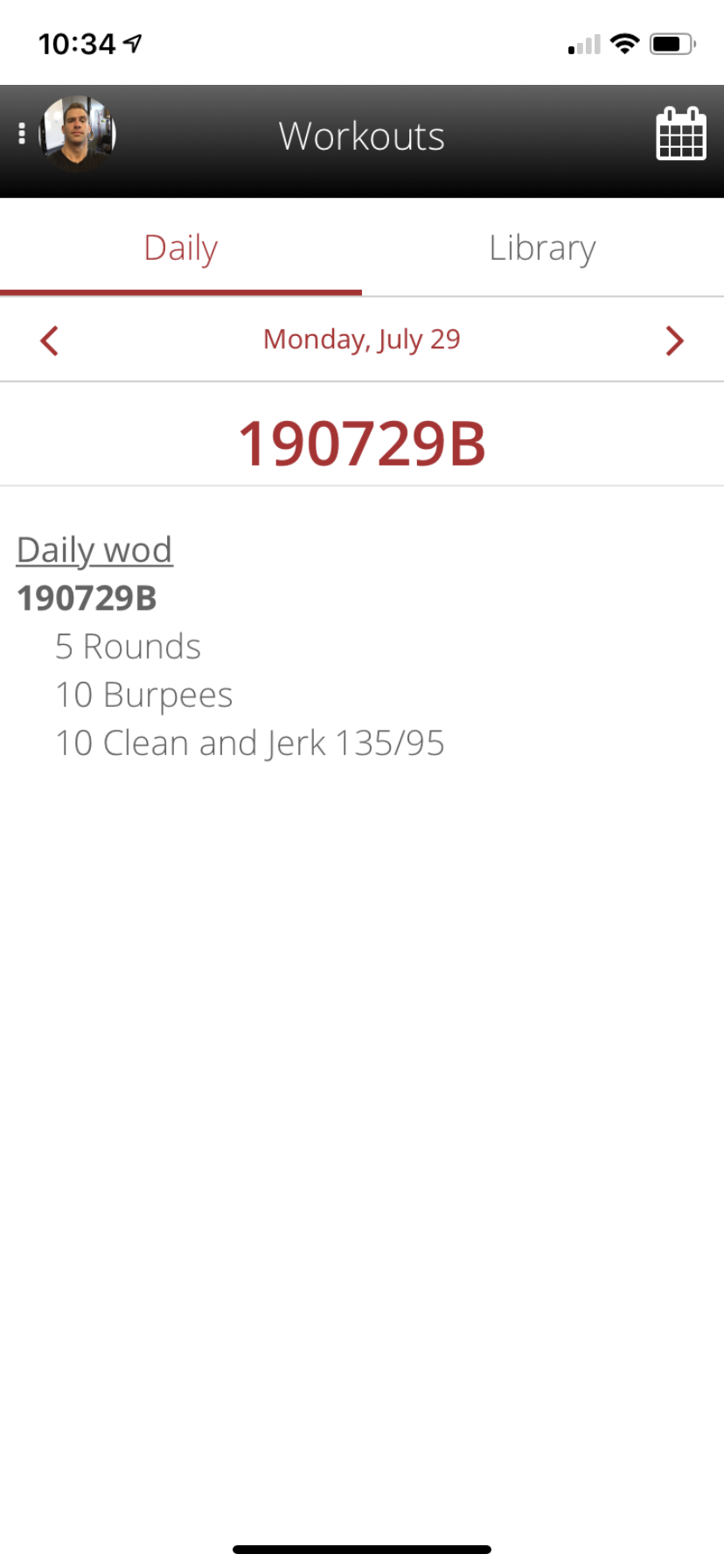Switch to the Library tab
The image size is (724, 1568).
tap(542, 248)
